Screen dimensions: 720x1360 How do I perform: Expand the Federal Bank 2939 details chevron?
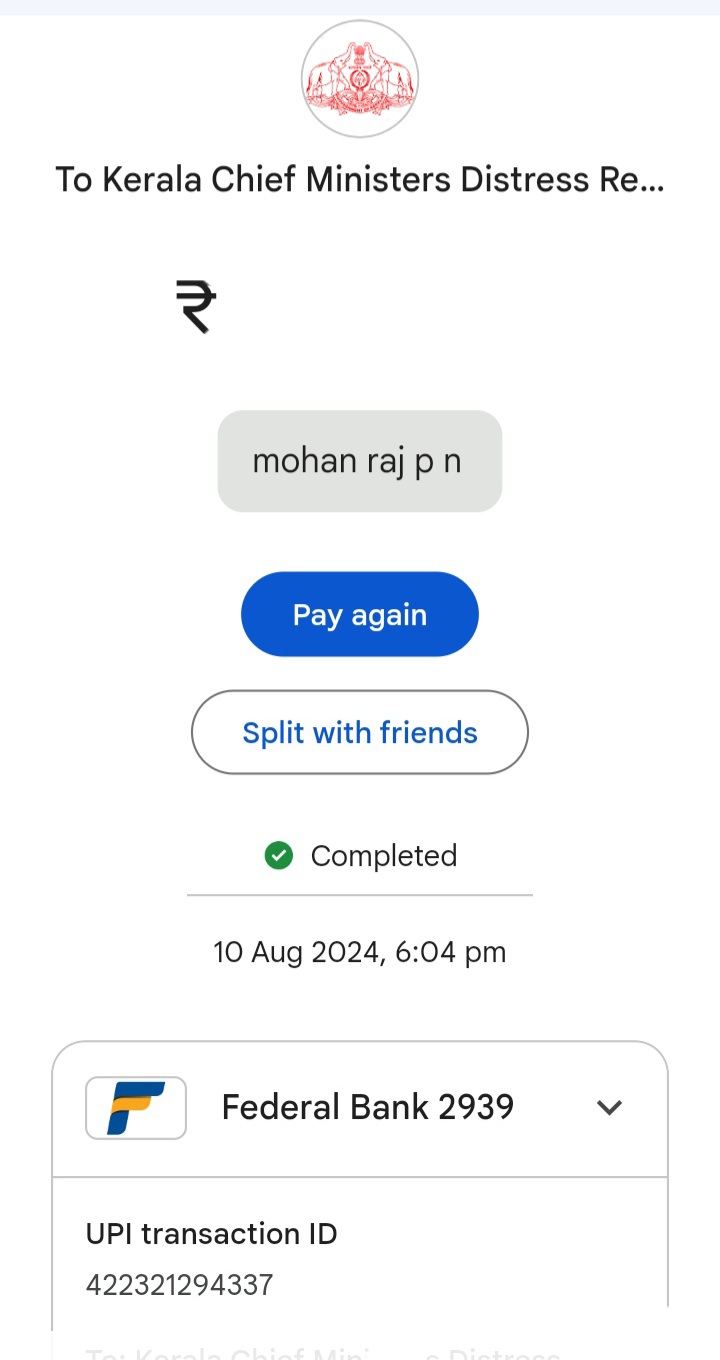(609, 1107)
